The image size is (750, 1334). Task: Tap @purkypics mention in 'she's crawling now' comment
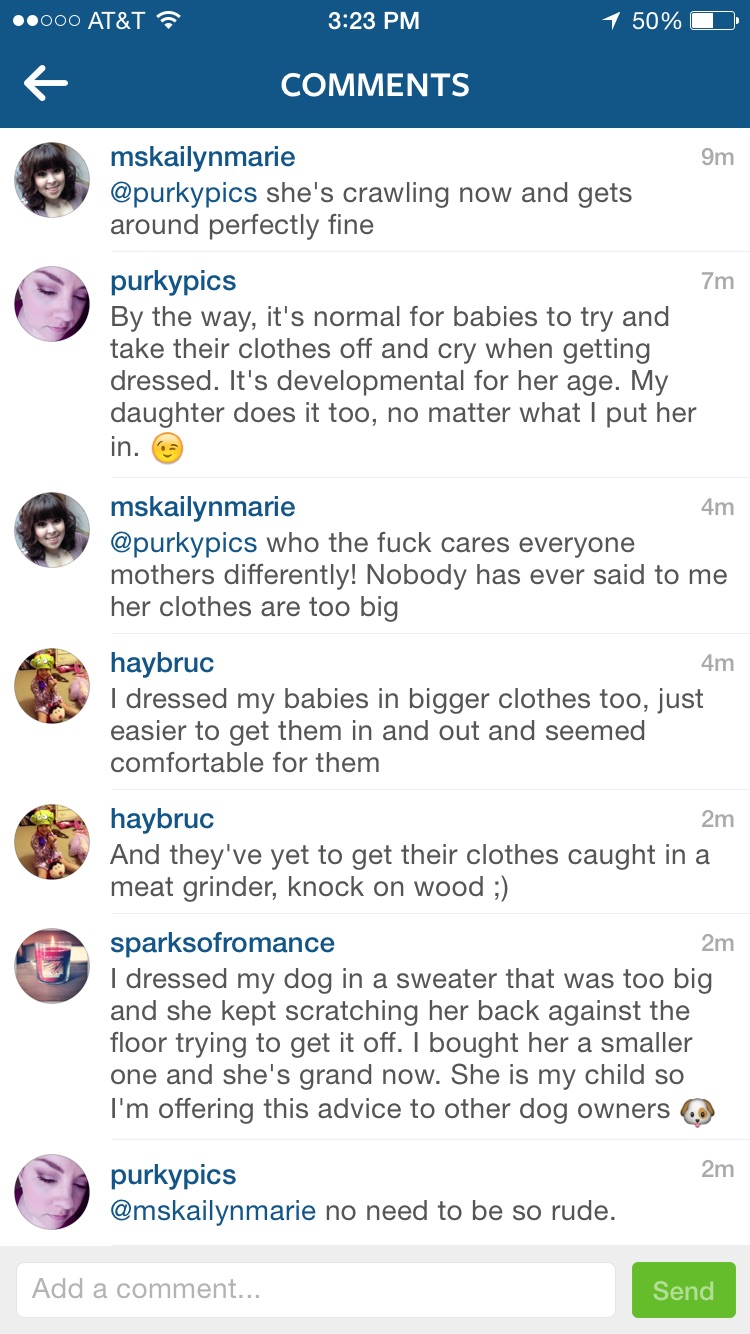pyautogui.click(x=184, y=193)
